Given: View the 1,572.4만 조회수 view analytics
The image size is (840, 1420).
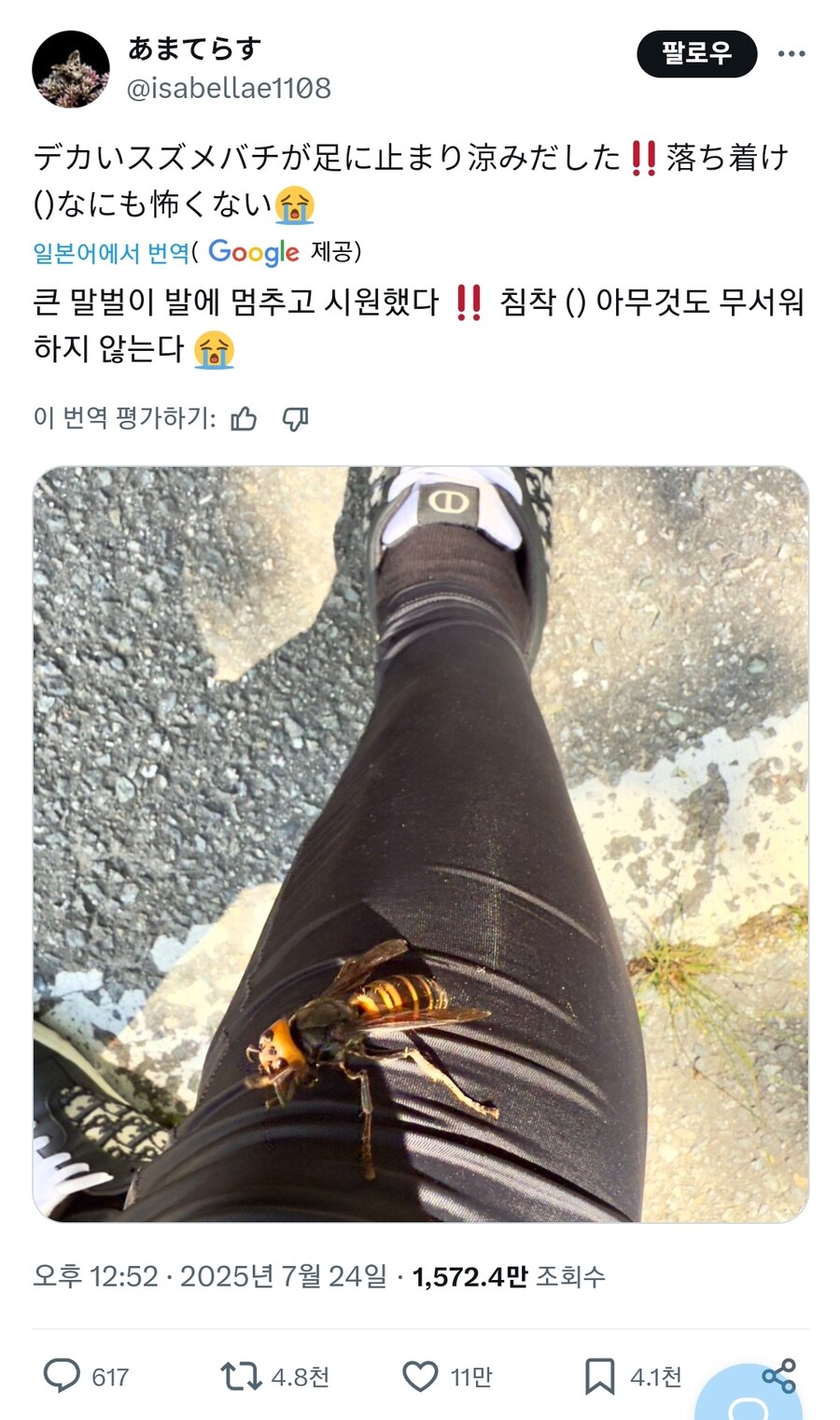Looking at the screenshot, I should coord(508,1276).
